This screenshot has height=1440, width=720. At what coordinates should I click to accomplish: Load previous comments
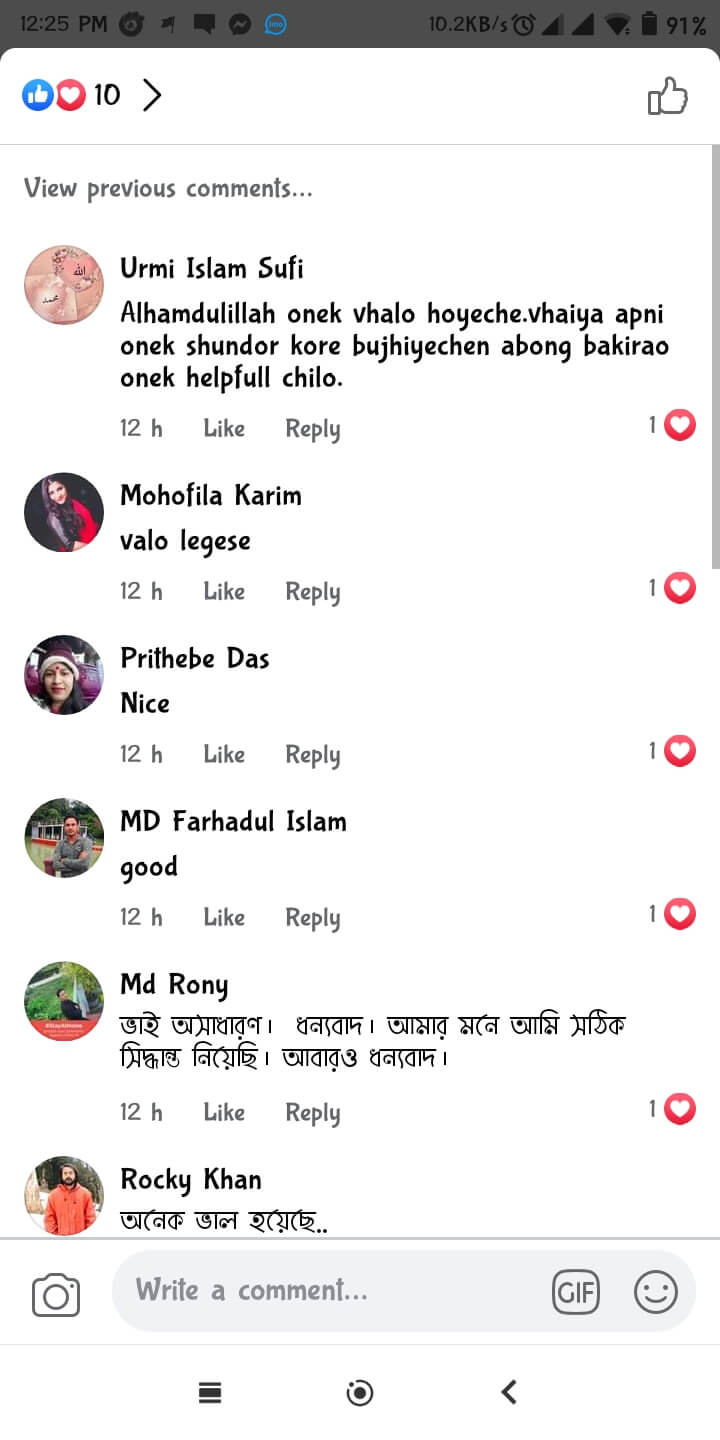pyautogui.click(x=168, y=188)
